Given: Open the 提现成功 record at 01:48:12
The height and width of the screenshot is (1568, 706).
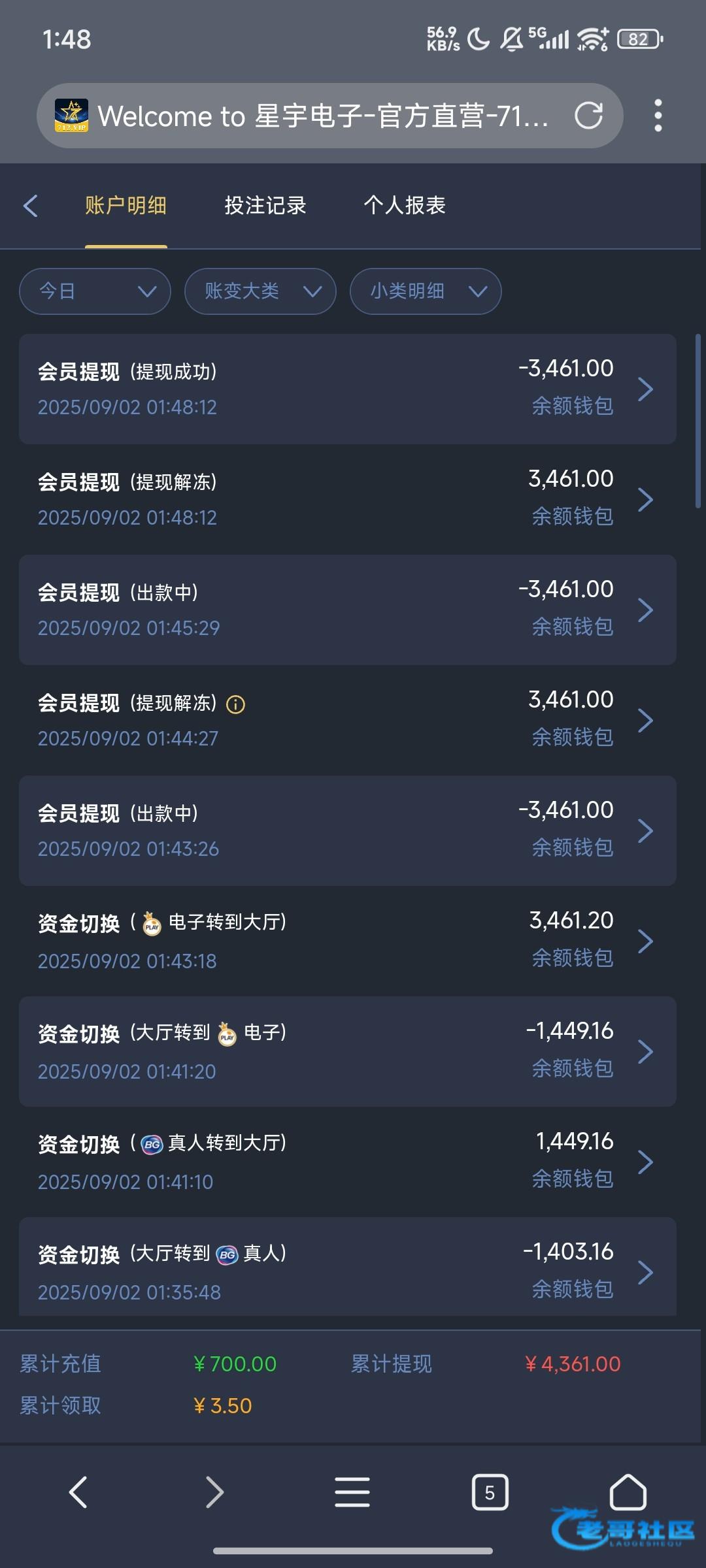Looking at the screenshot, I should point(347,389).
